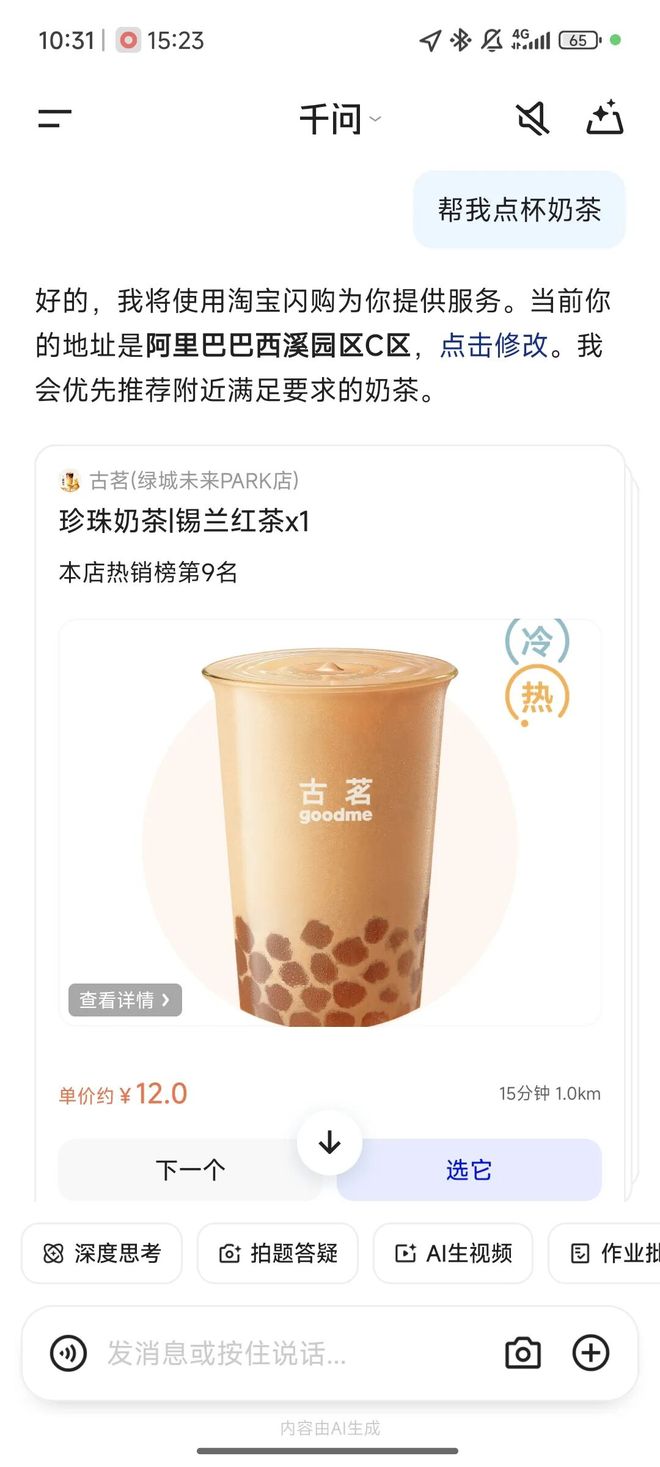Select the AI生视频 chip
The image size is (660, 1467).
453,1253
